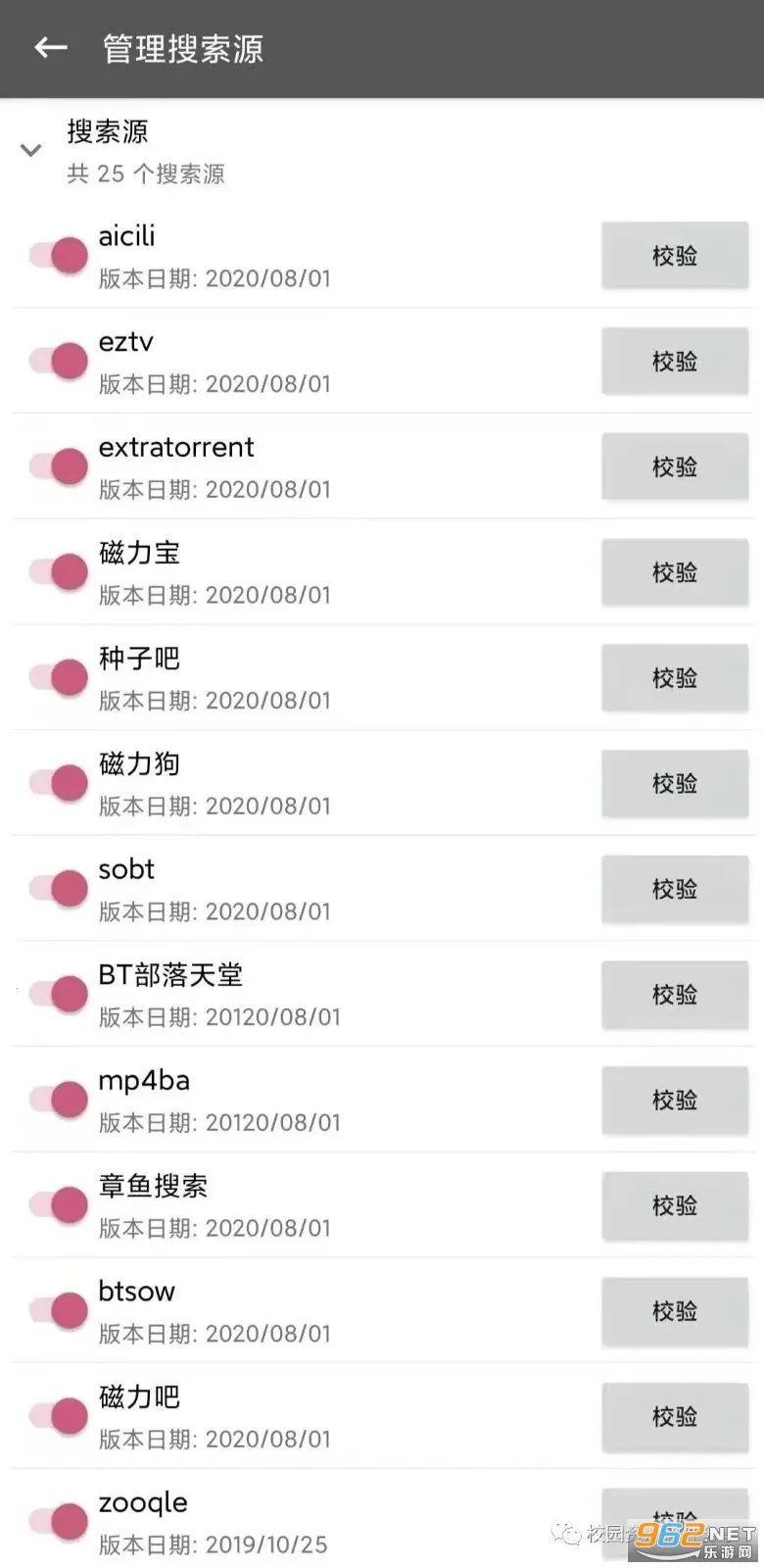The height and width of the screenshot is (1568, 764).
Task: Turn off the mp4ba switch
Action: (59, 1100)
